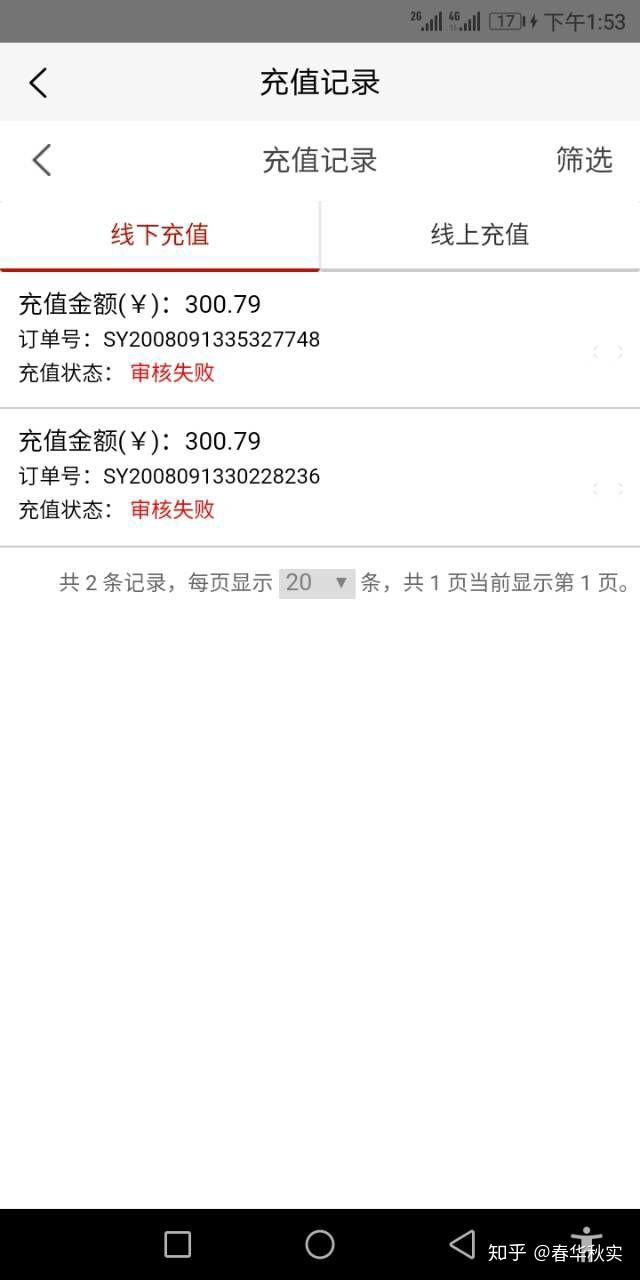Tap the system back triangle button
The width and height of the screenshot is (640, 1280).
pos(462,1244)
